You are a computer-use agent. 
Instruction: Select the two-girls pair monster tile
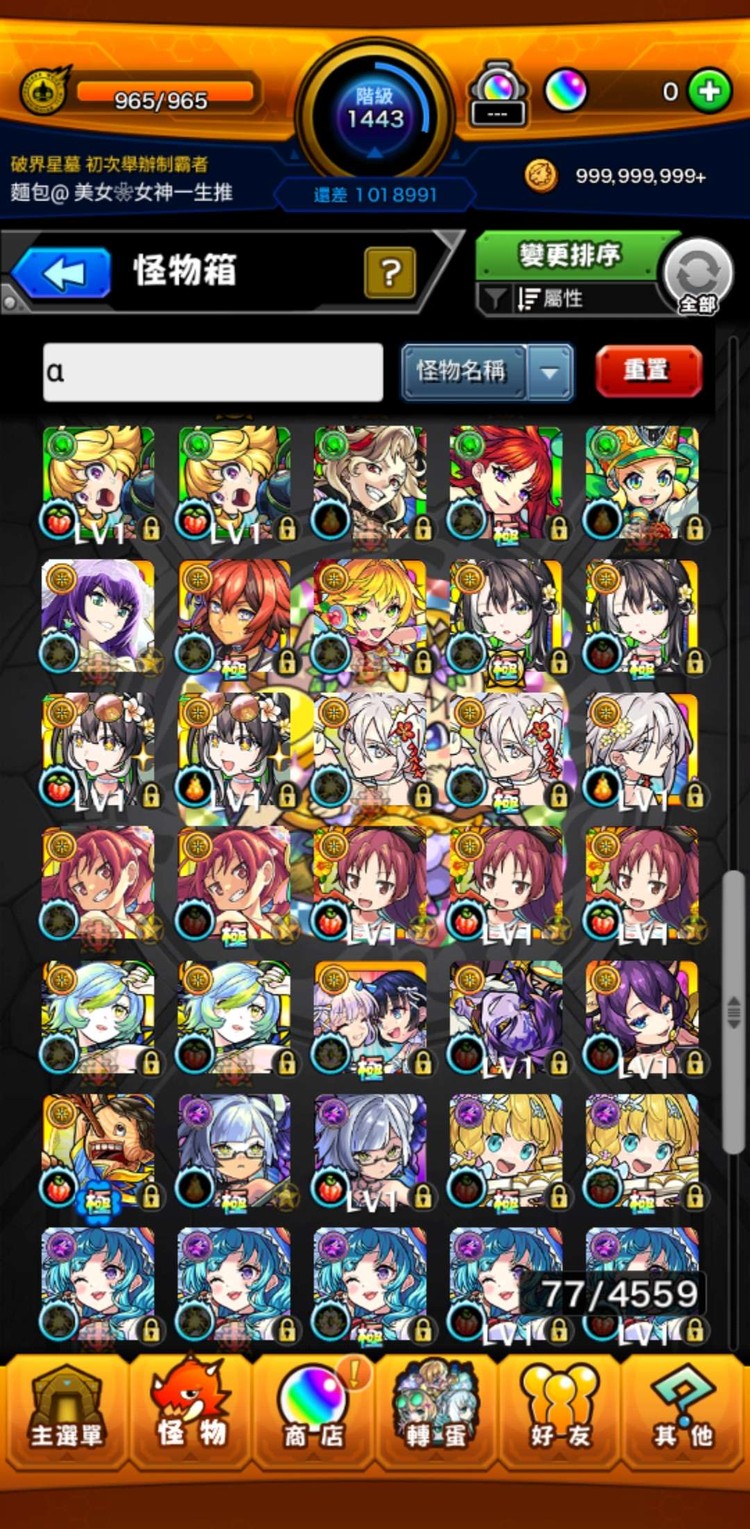coord(370,1018)
